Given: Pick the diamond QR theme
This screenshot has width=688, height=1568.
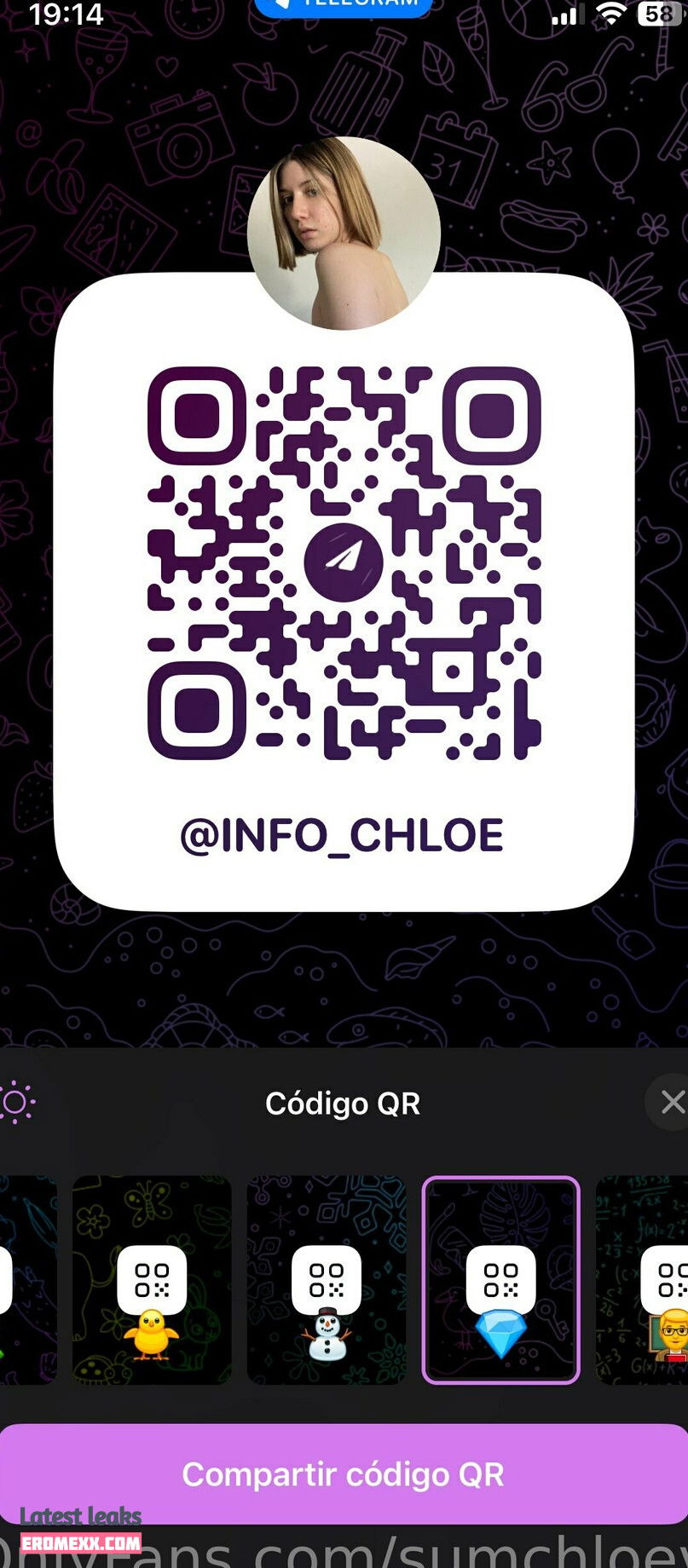Looking at the screenshot, I should click(x=501, y=1280).
